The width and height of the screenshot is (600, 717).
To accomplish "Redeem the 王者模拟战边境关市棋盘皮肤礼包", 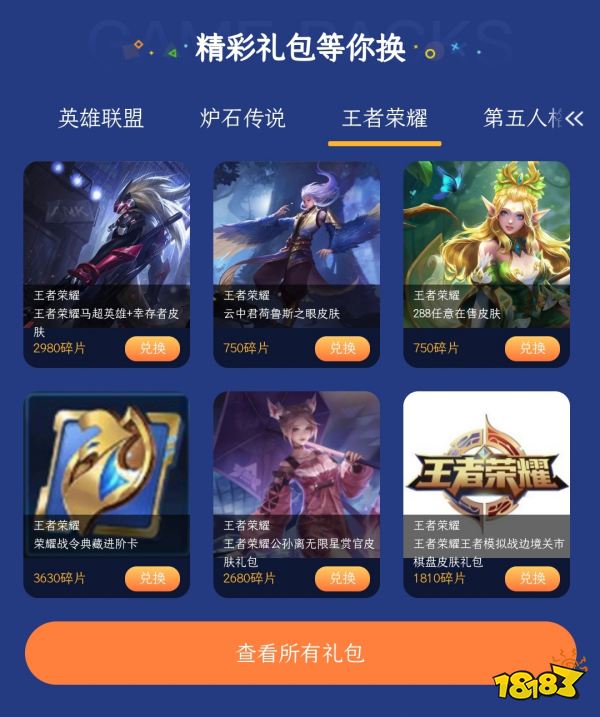I will (x=532, y=578).
